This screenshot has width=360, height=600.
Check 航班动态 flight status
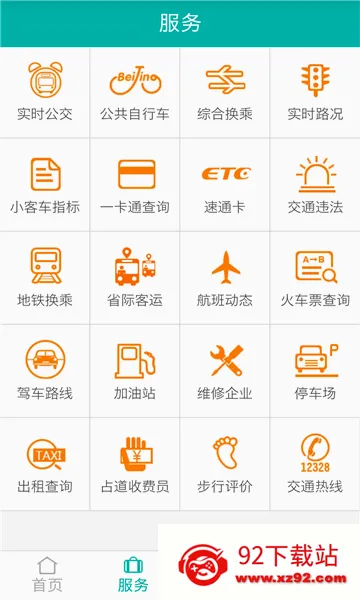pyautogui.click(x=225, y=278)
